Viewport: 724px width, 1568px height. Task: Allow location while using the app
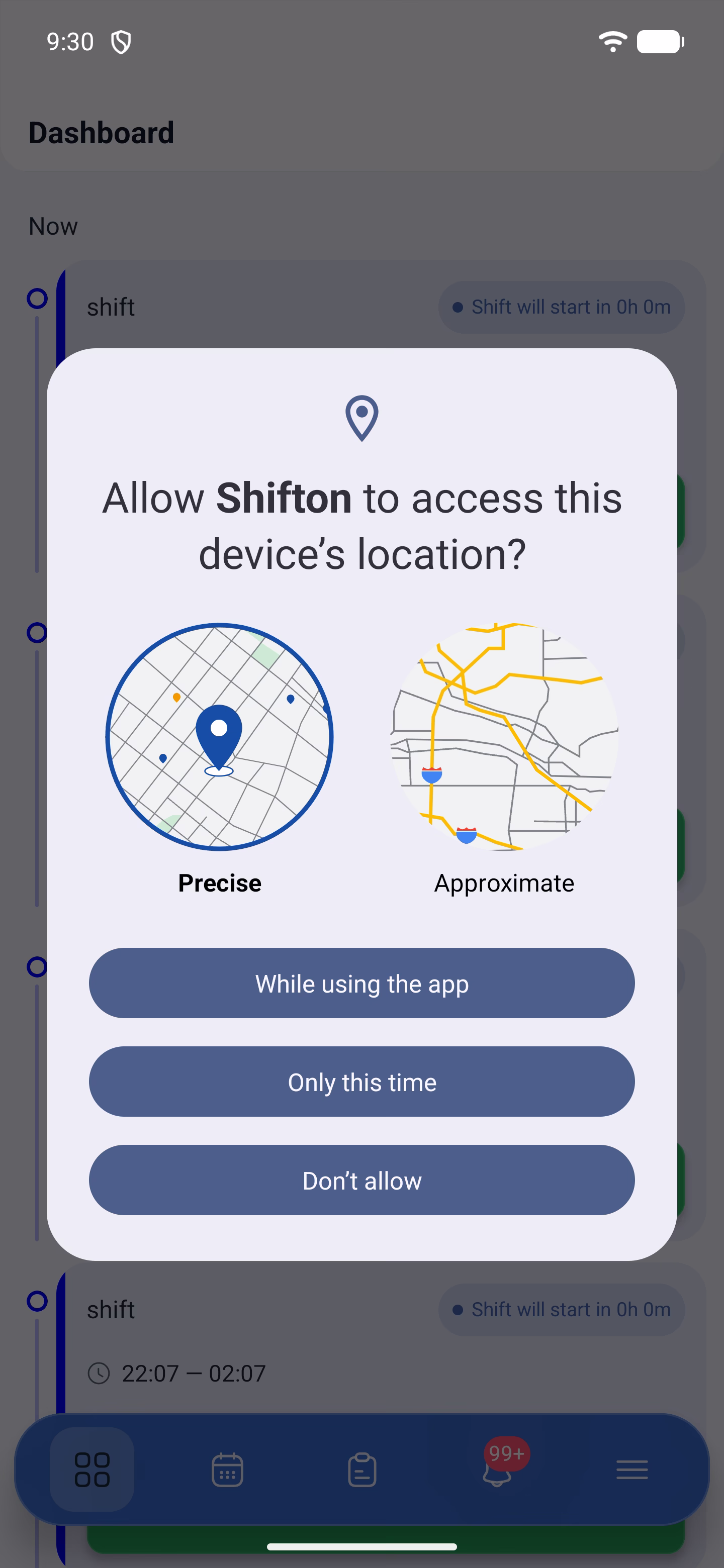[361, 983]
